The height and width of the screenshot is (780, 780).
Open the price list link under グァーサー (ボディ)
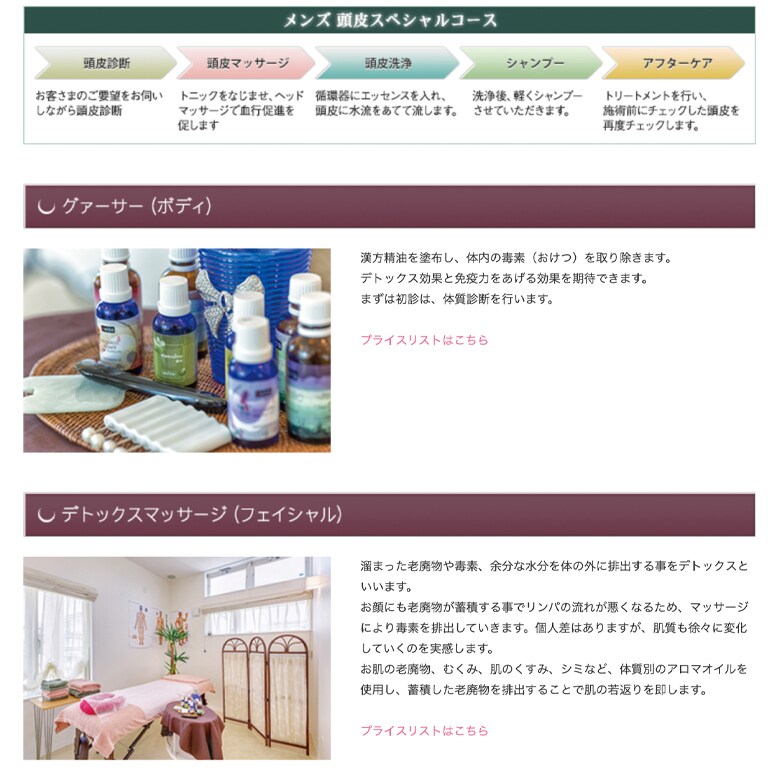click(424, 340)
